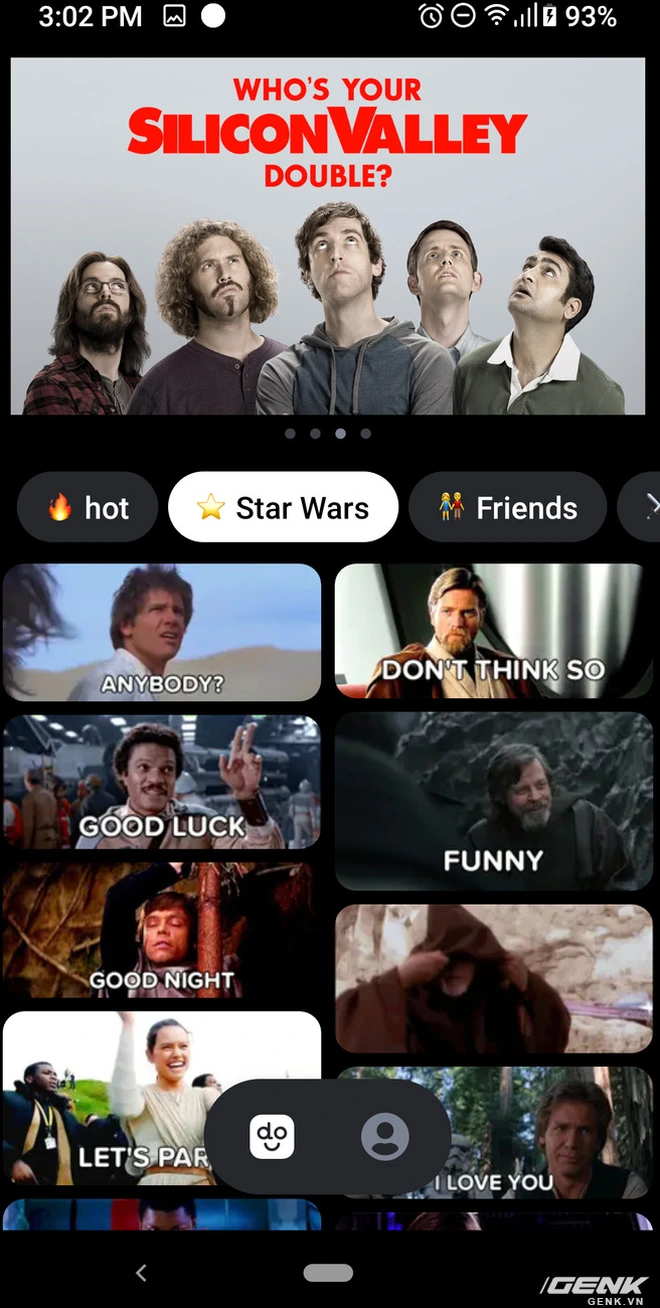Select the hooded figure GIF
Screen dimensions: 660x1308
[x=493, y=980]
